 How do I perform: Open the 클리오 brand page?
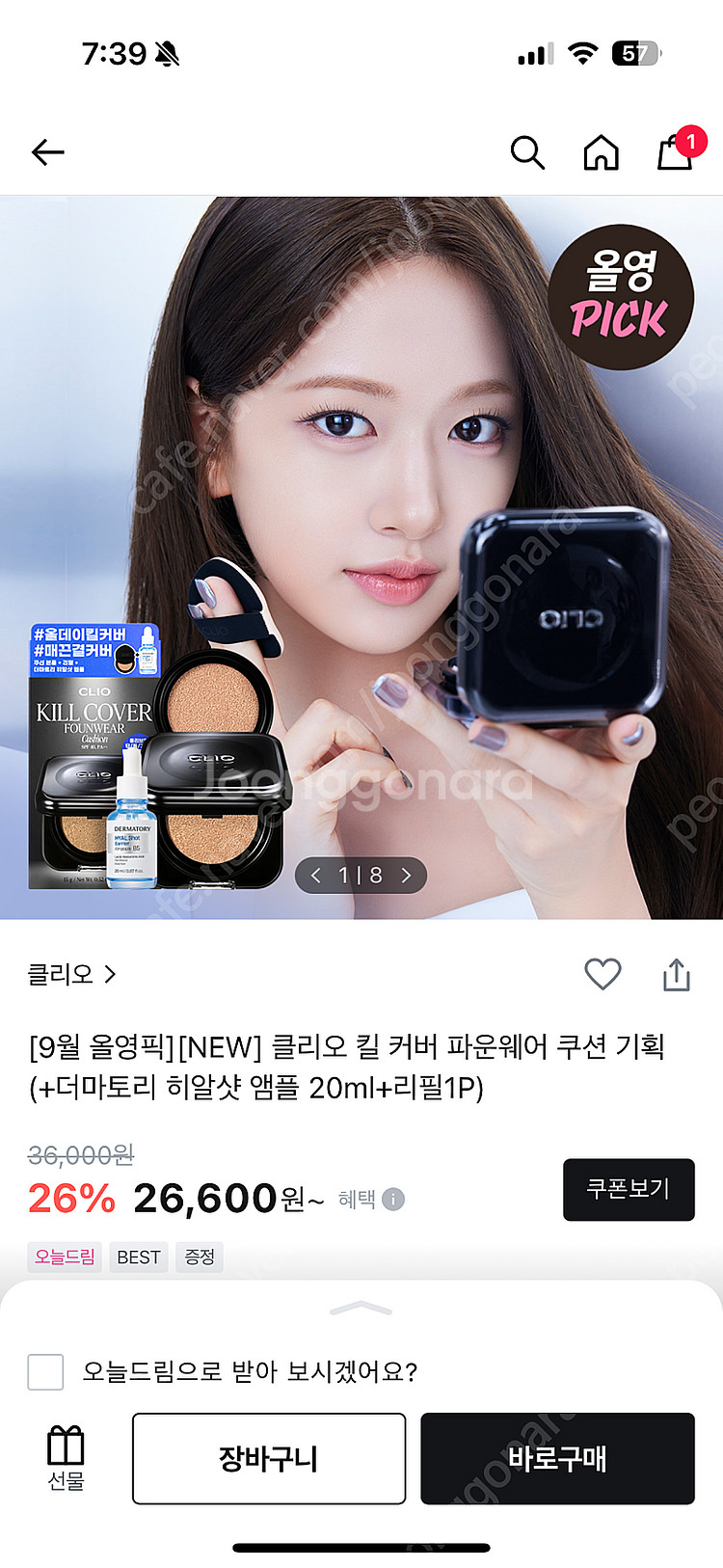[x=71, y=975]
